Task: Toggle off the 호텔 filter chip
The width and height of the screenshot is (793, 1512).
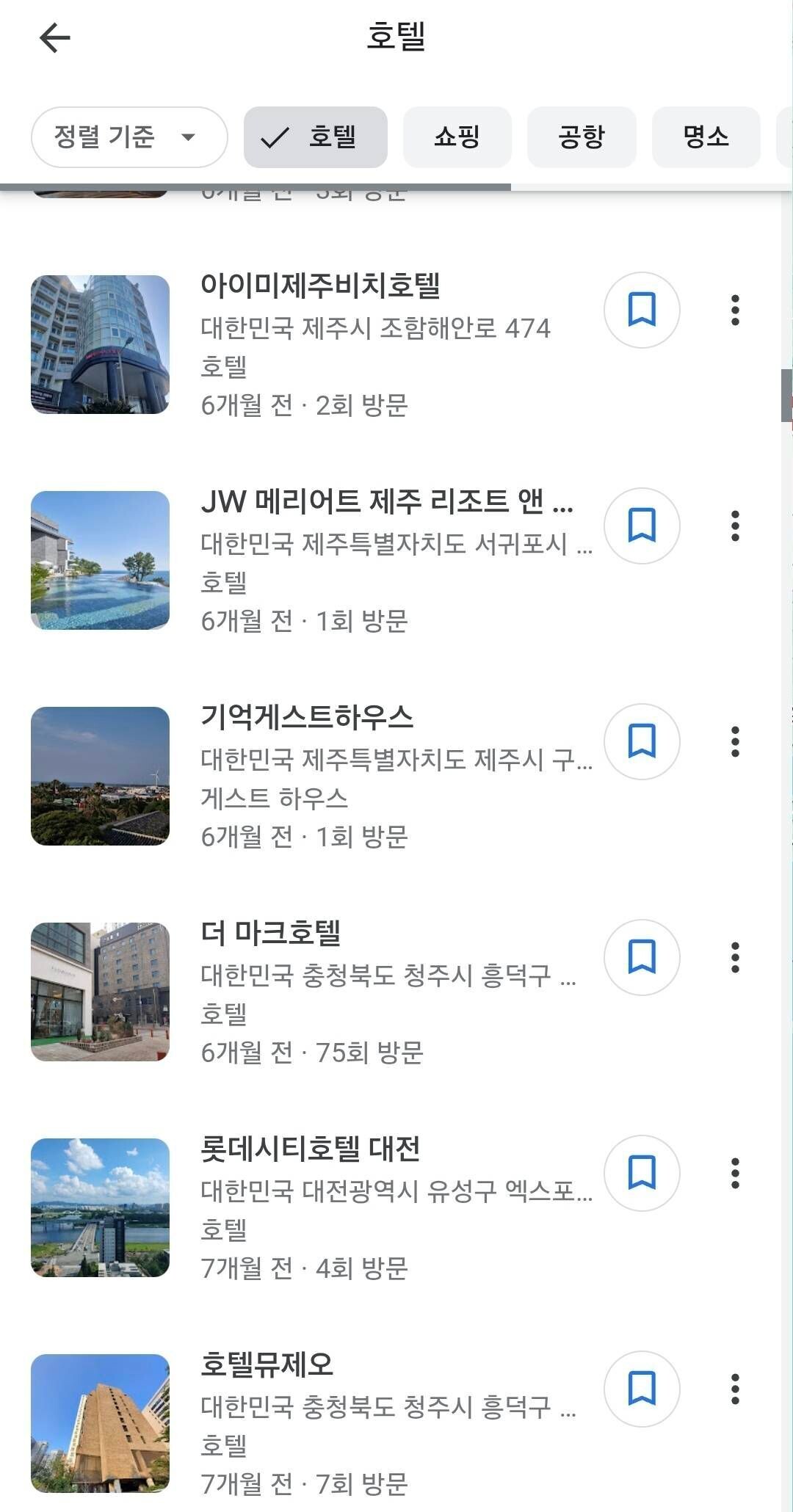Action: pos(315,137)
